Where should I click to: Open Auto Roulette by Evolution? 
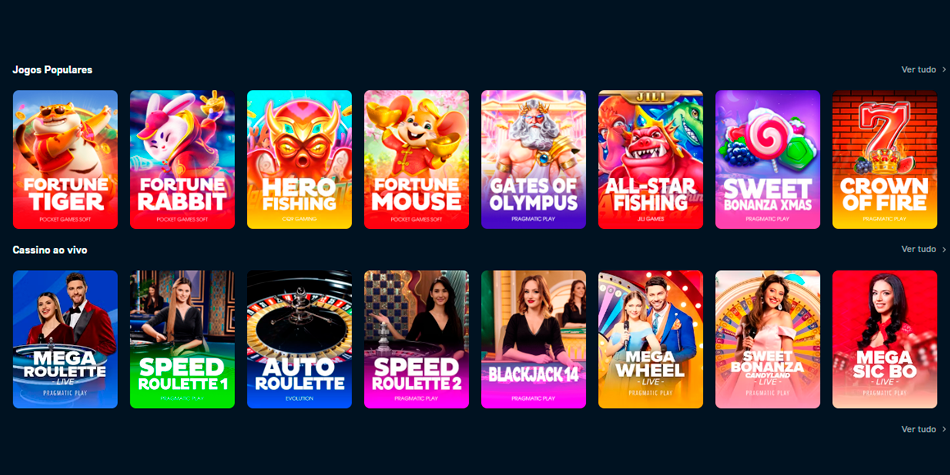299,339
